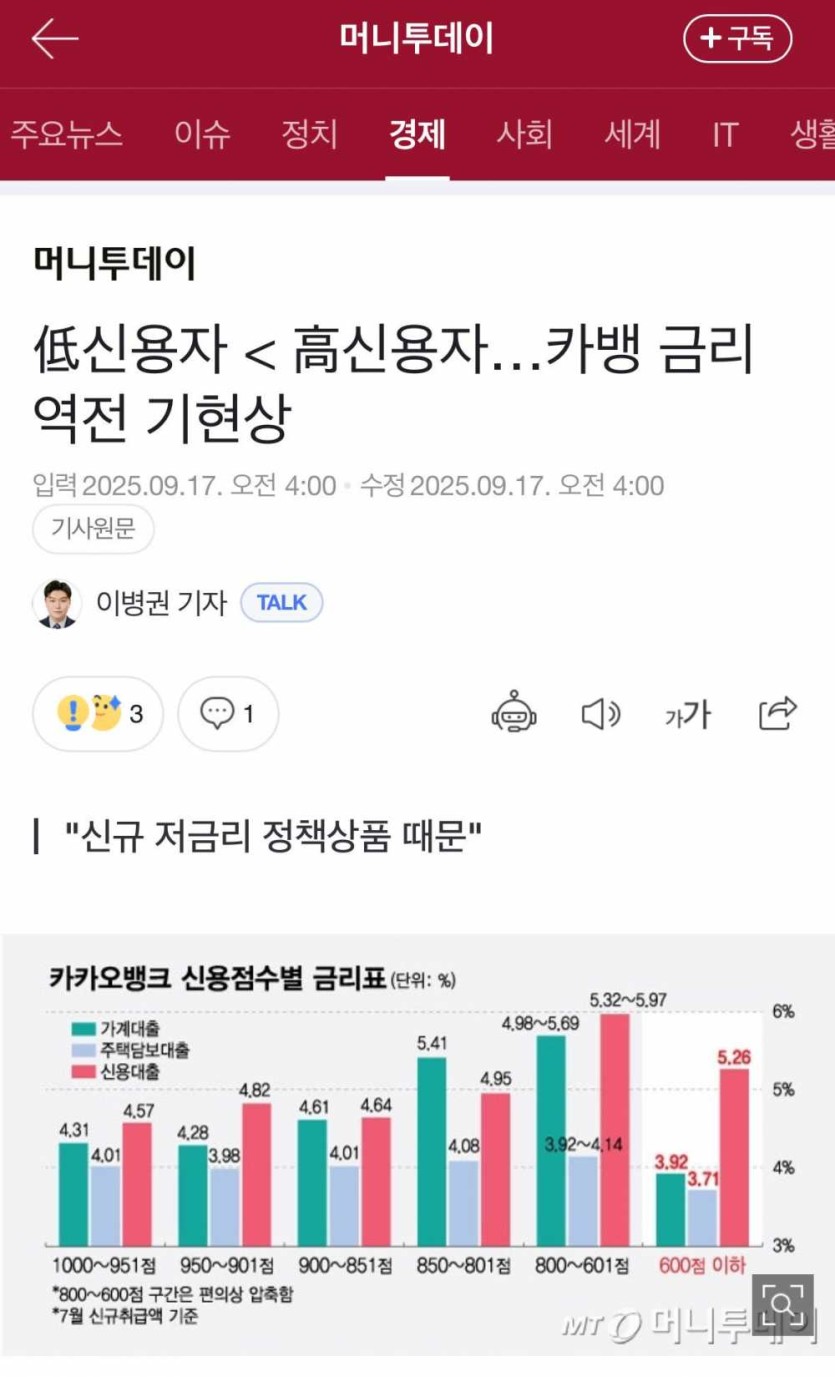Enlarge chart image with magnifier icon

pos(783,1304)
